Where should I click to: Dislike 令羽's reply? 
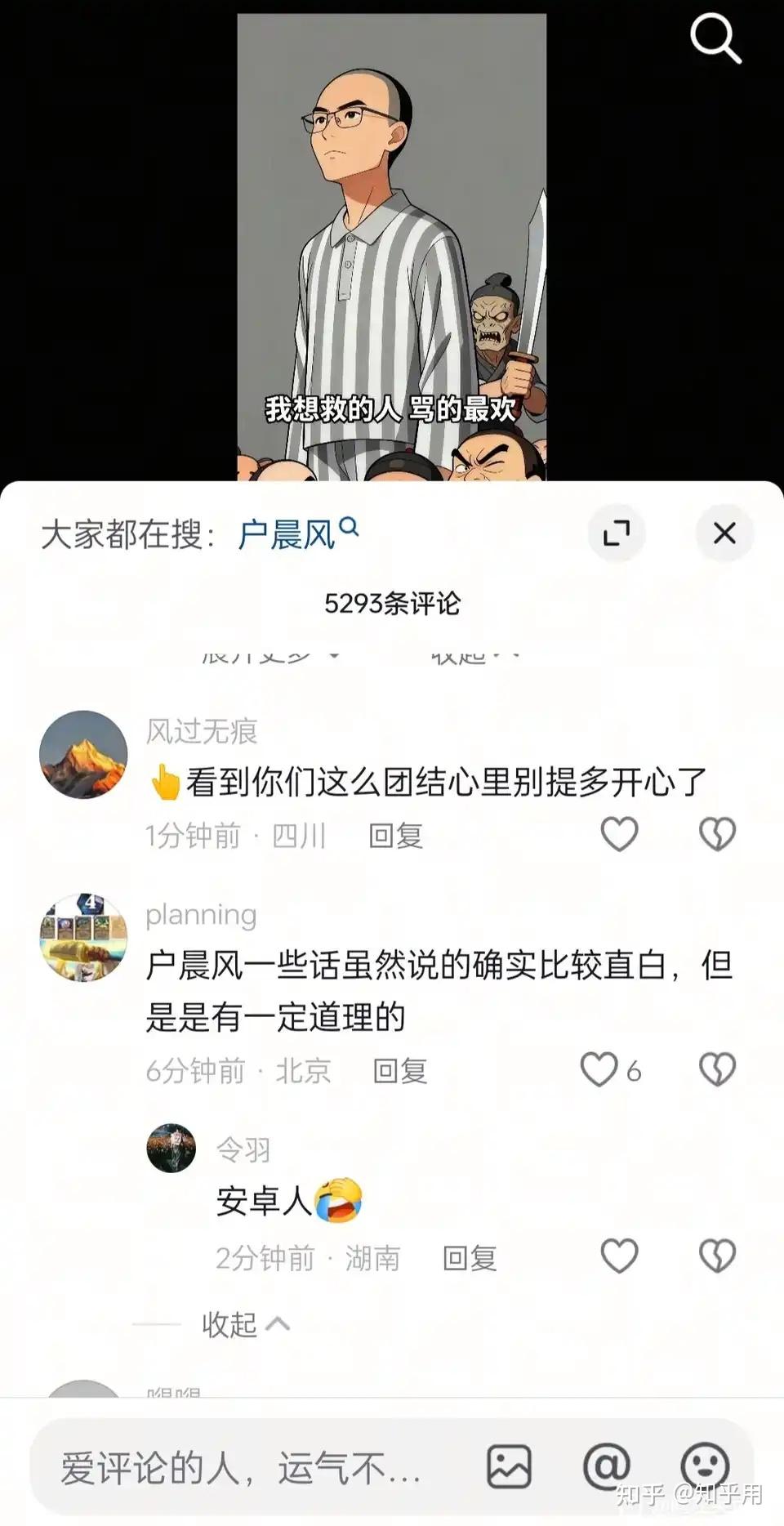pyautogui.click(x=717, y=1256)
